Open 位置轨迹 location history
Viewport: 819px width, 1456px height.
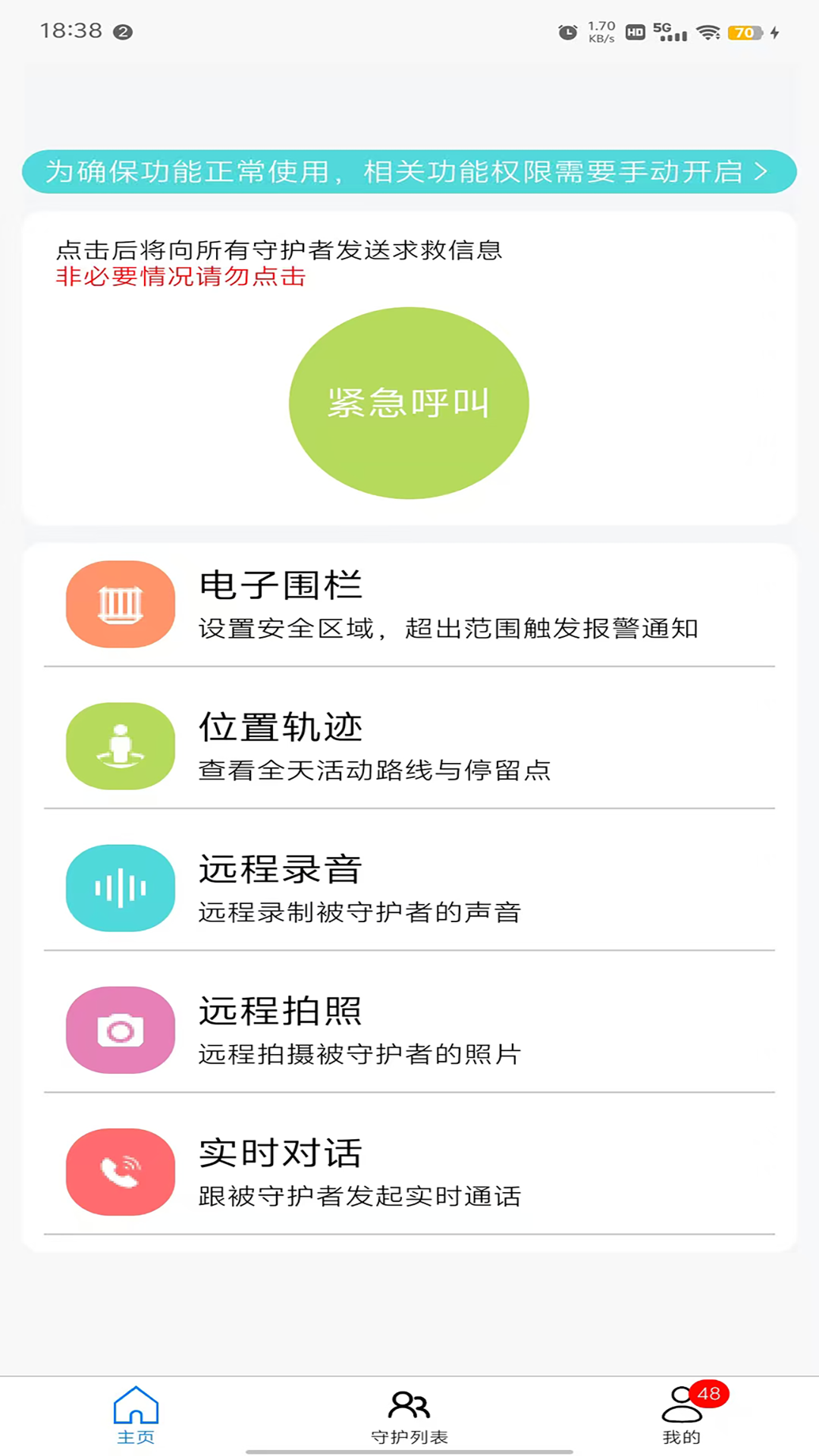pos(409,746)
